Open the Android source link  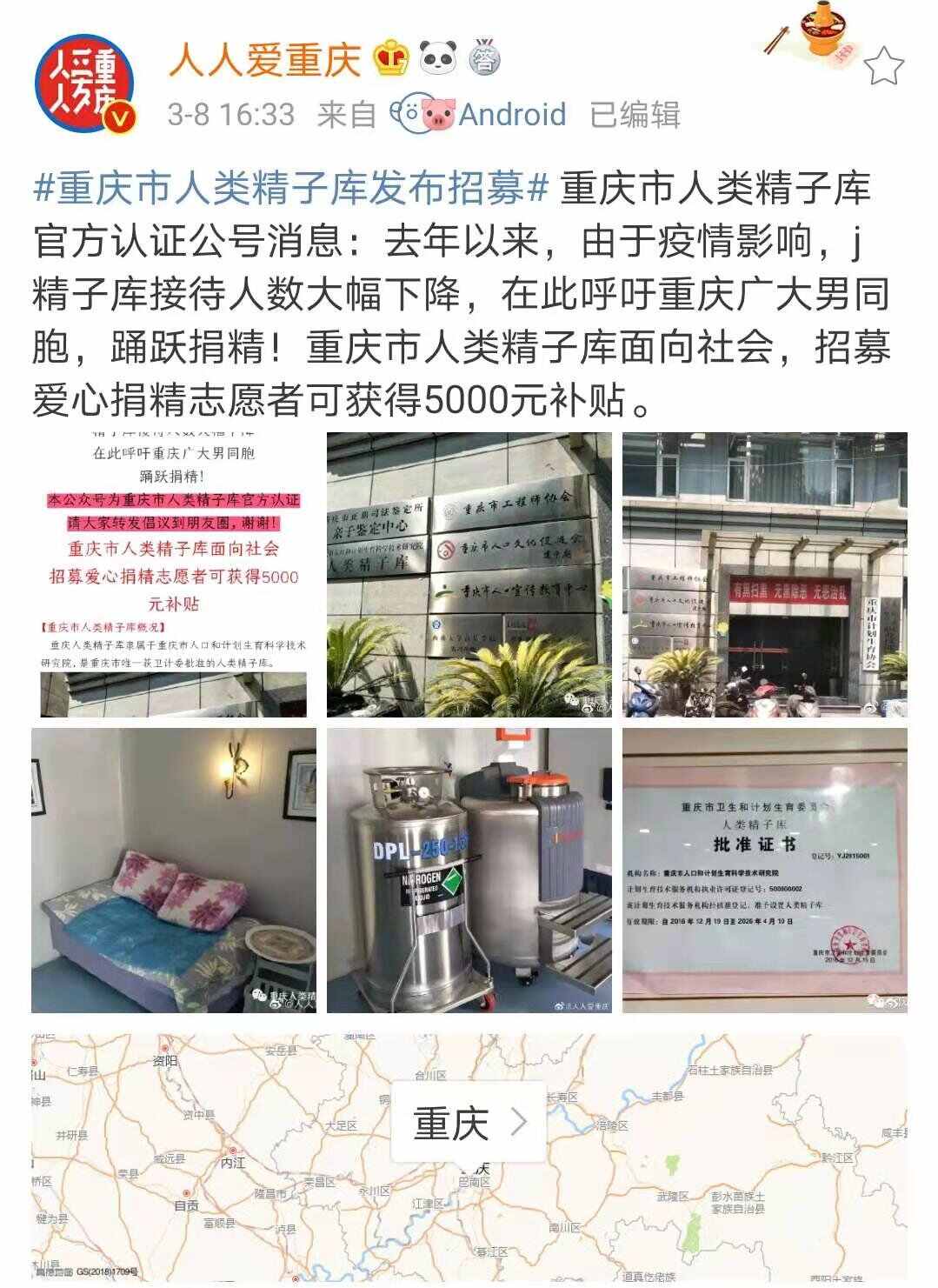(511, 114)
